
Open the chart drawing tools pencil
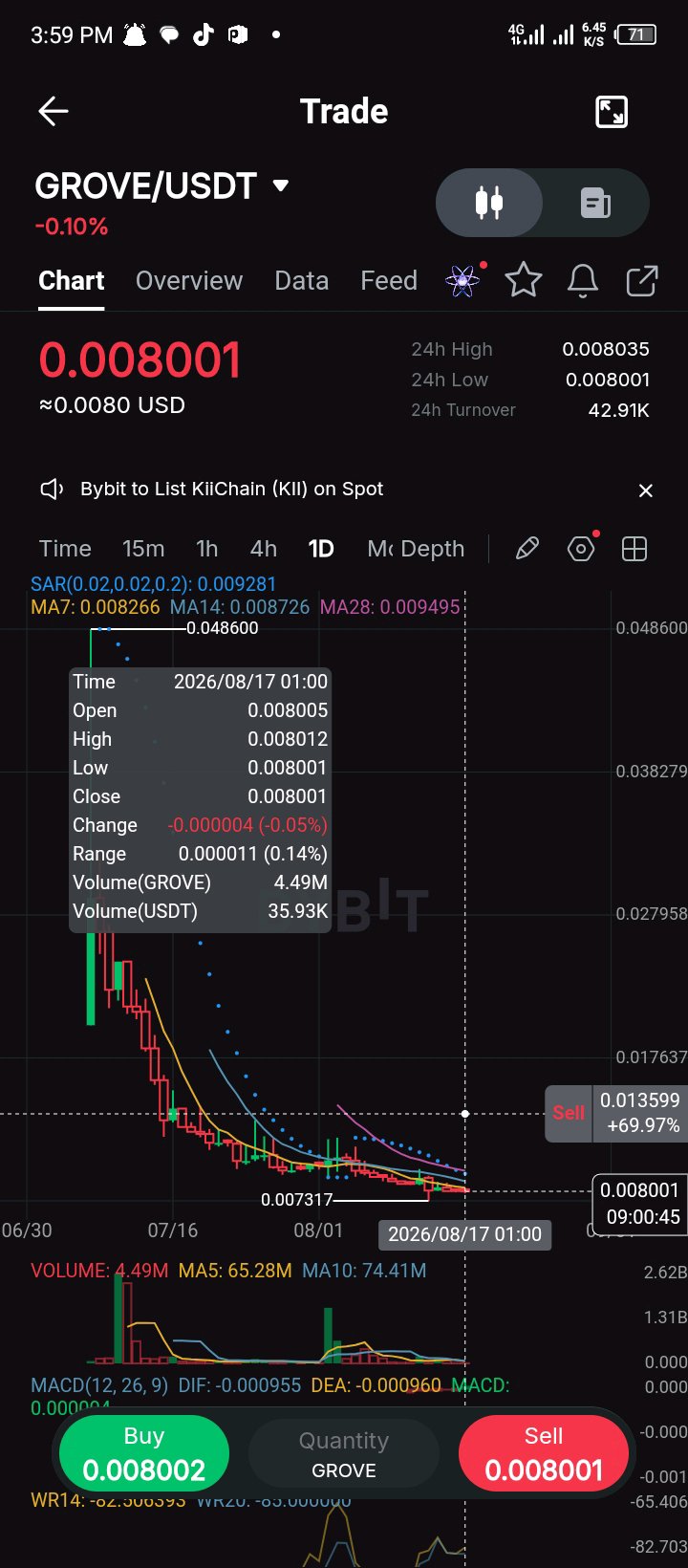point(527,549)
